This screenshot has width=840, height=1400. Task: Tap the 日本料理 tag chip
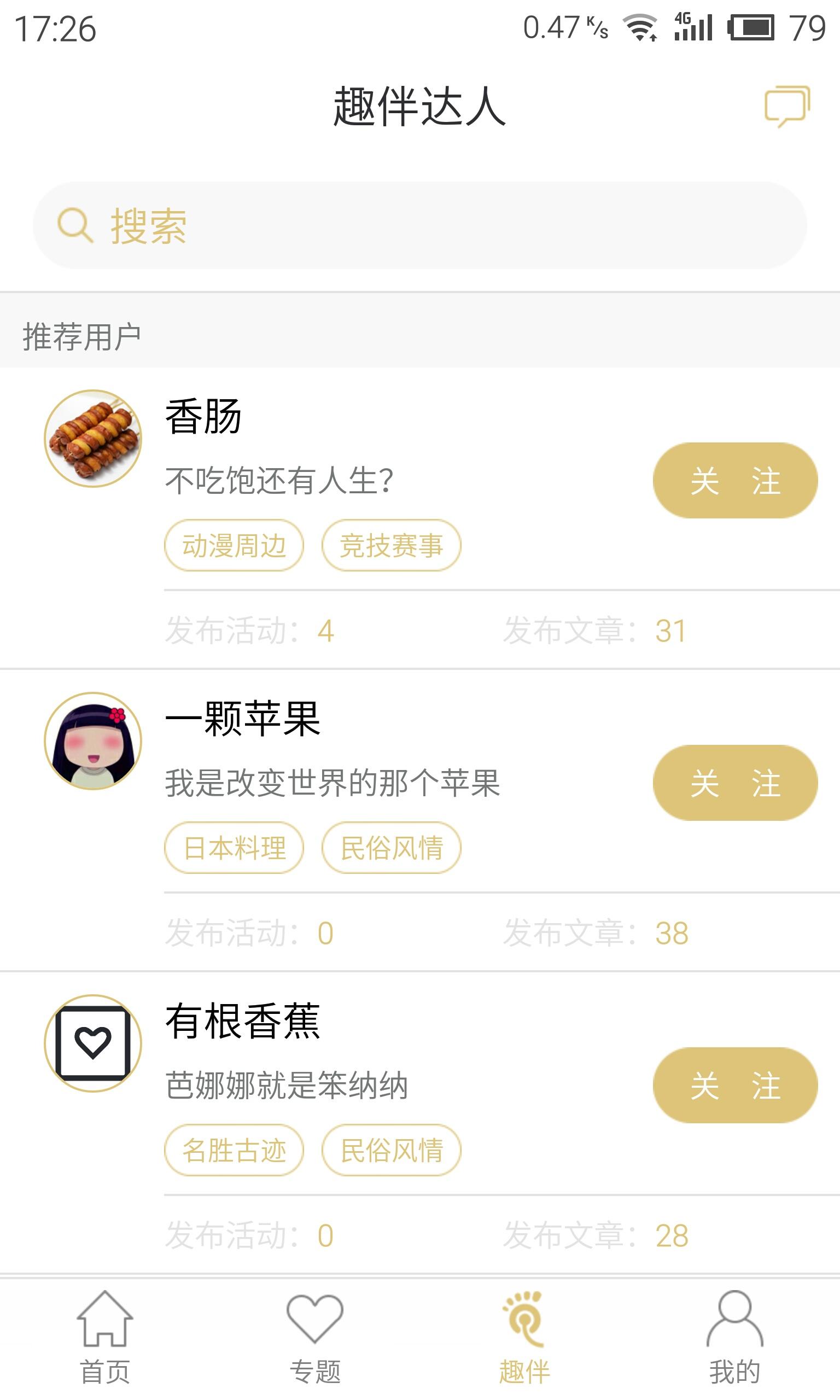(234, 848)
